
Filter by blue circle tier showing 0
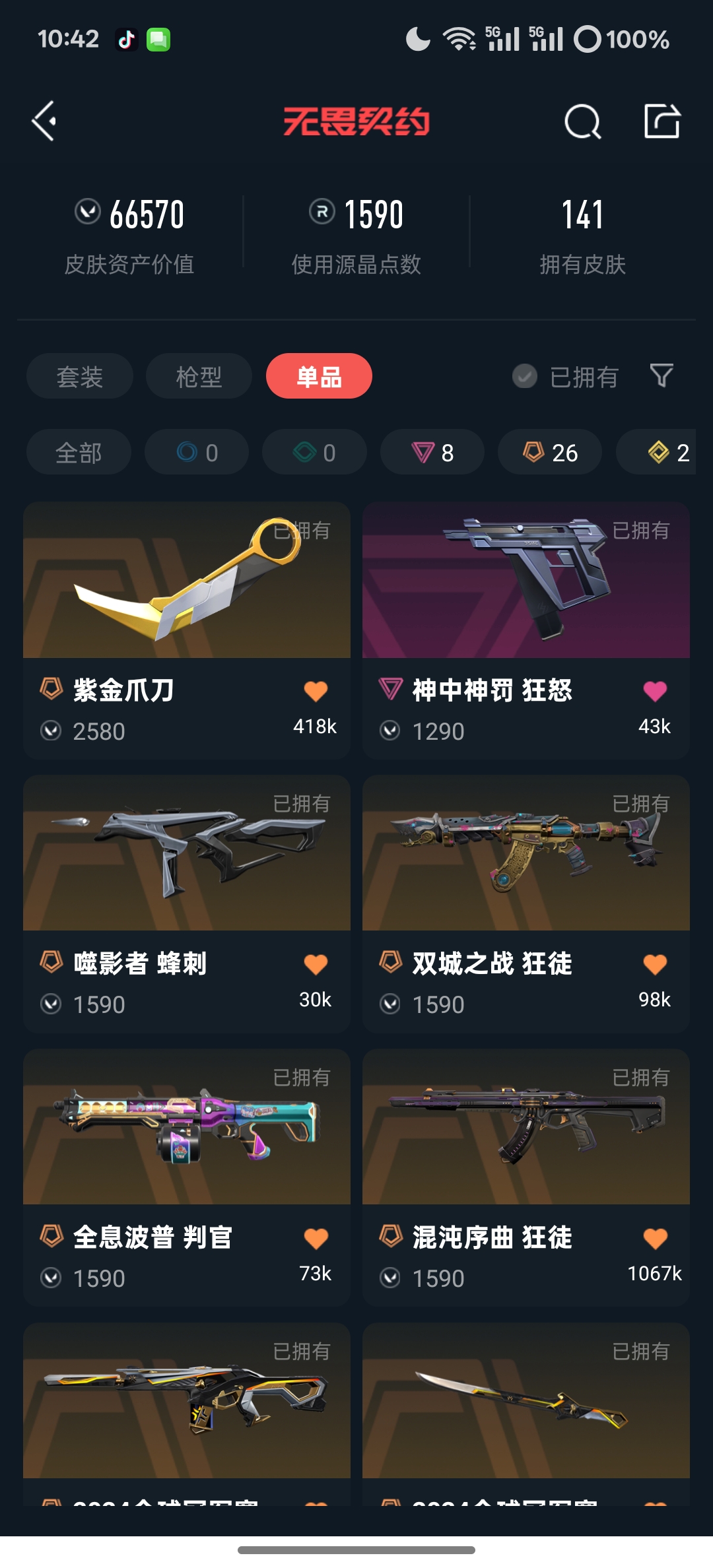(197, 453)
